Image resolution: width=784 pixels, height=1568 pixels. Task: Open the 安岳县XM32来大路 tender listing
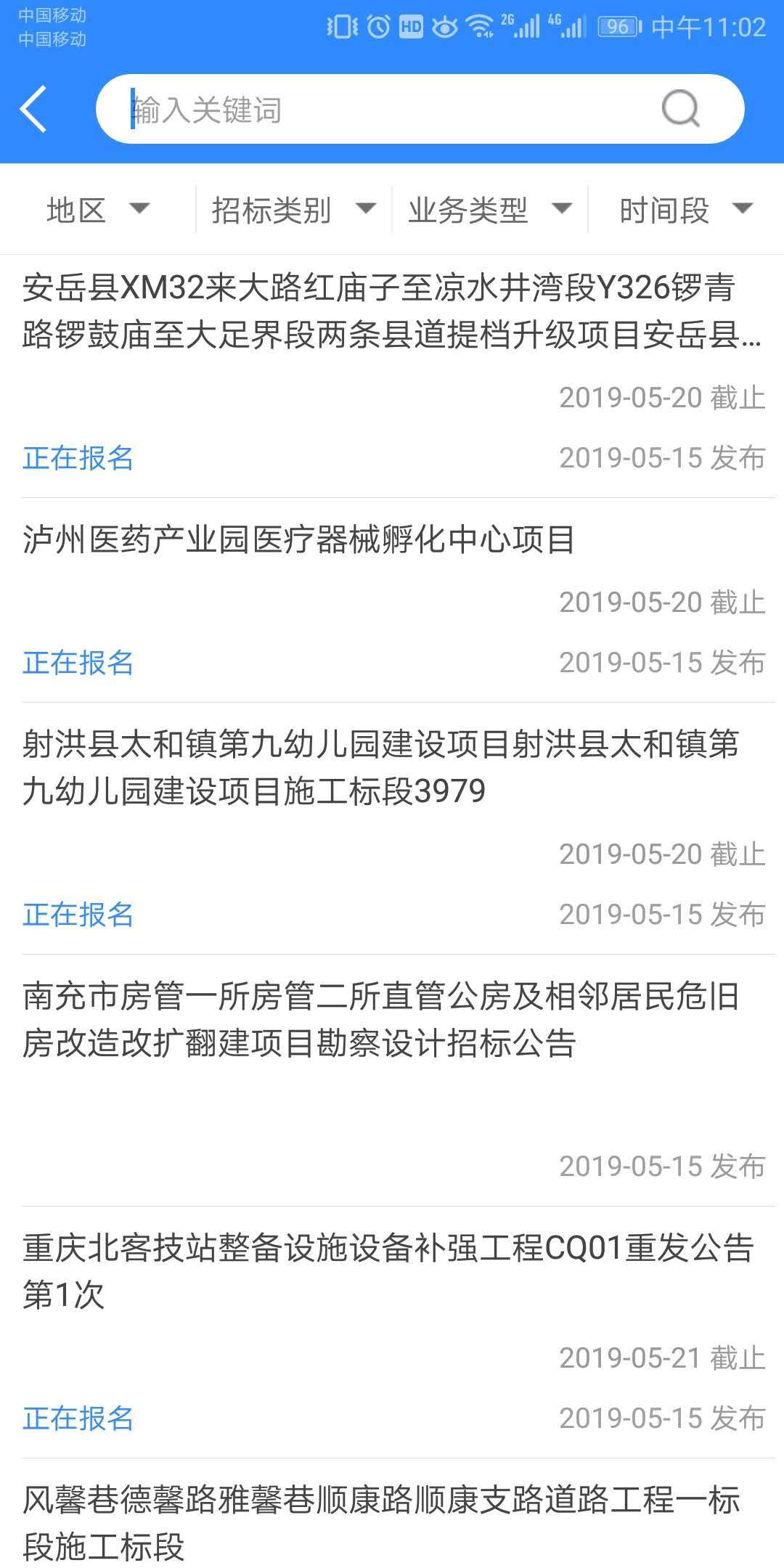[x=392, y=312]
